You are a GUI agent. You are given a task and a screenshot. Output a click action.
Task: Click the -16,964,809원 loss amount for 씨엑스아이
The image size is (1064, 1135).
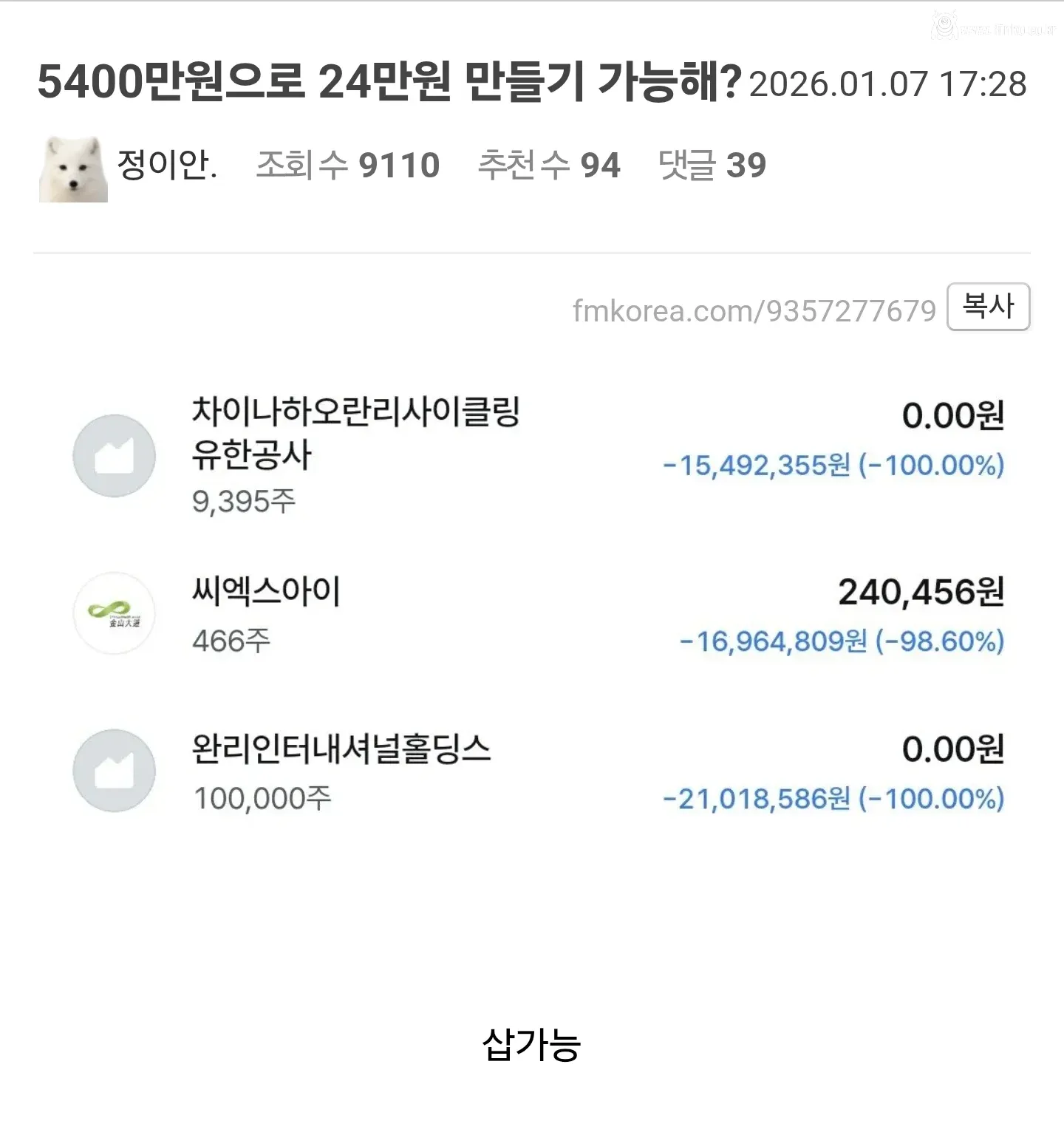(x=771, y=641)
